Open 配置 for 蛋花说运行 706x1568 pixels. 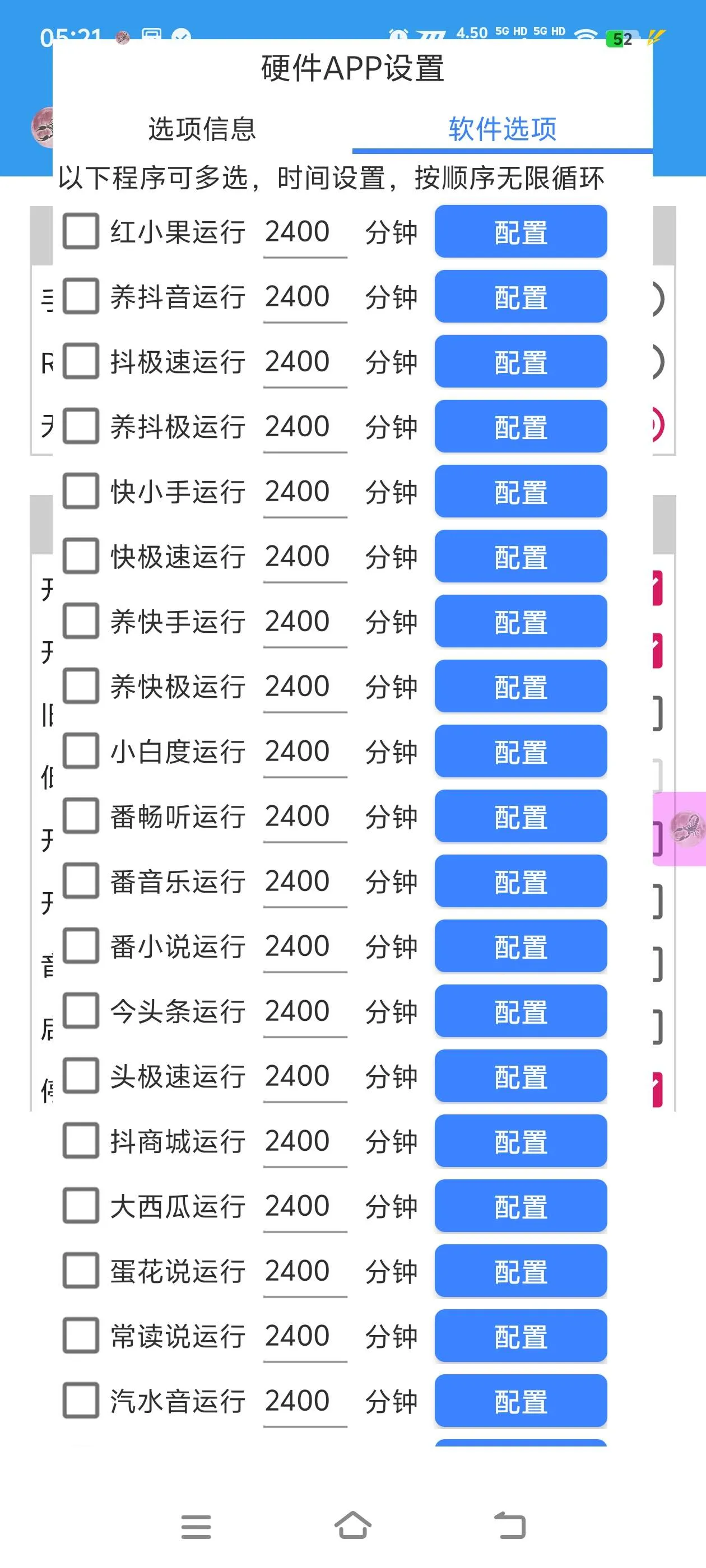pos(521,1273)
